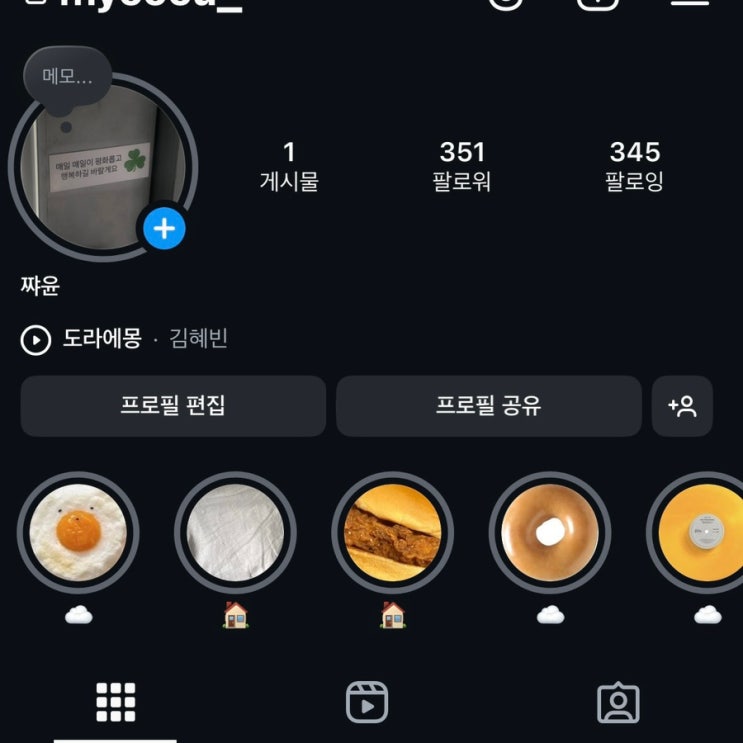743x743 pixels.
Task: Switch to the posts grid tab
Action: coord(115,703)
